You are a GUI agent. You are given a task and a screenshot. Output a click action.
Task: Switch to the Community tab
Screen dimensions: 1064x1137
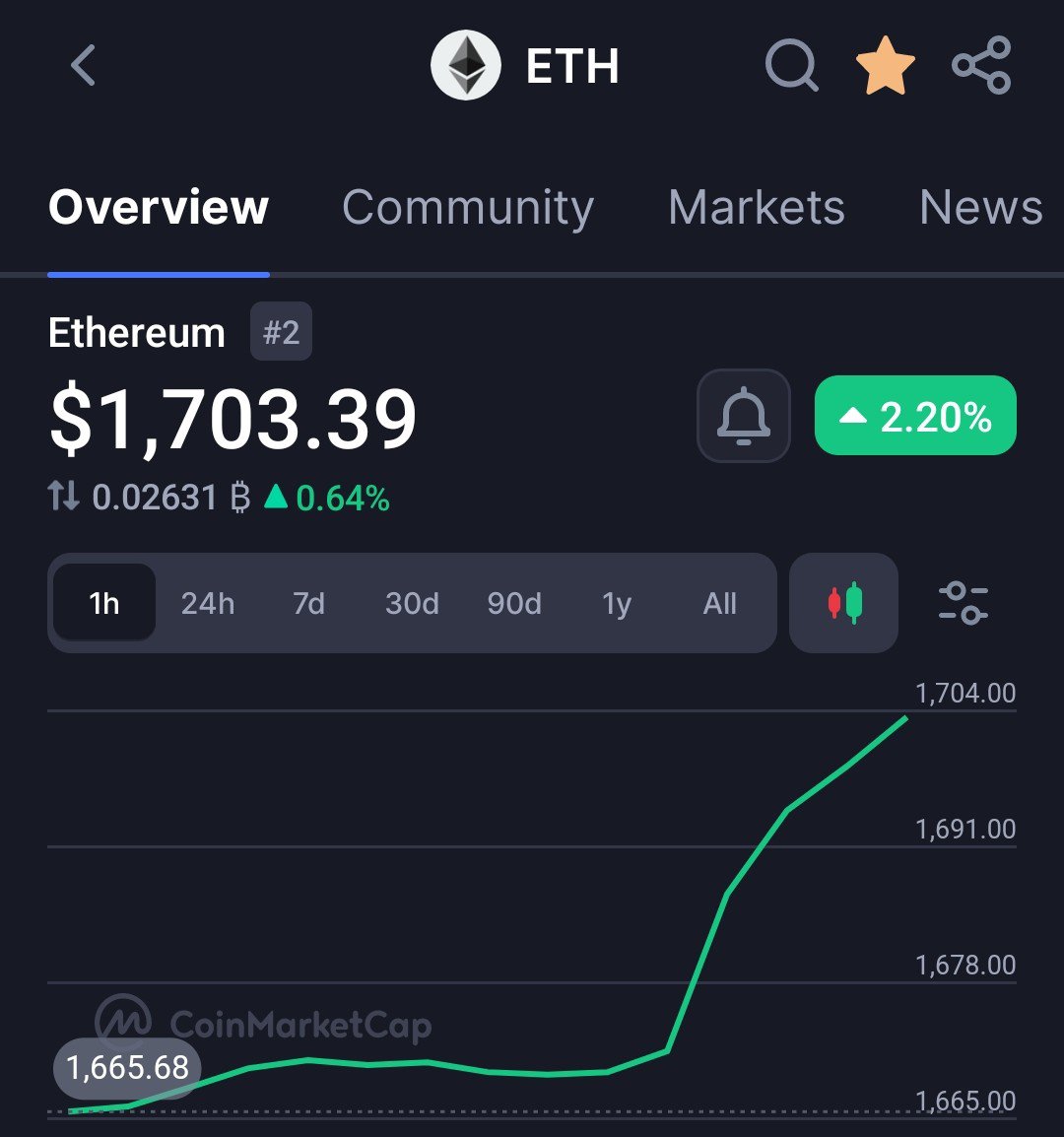pos(468,207)
